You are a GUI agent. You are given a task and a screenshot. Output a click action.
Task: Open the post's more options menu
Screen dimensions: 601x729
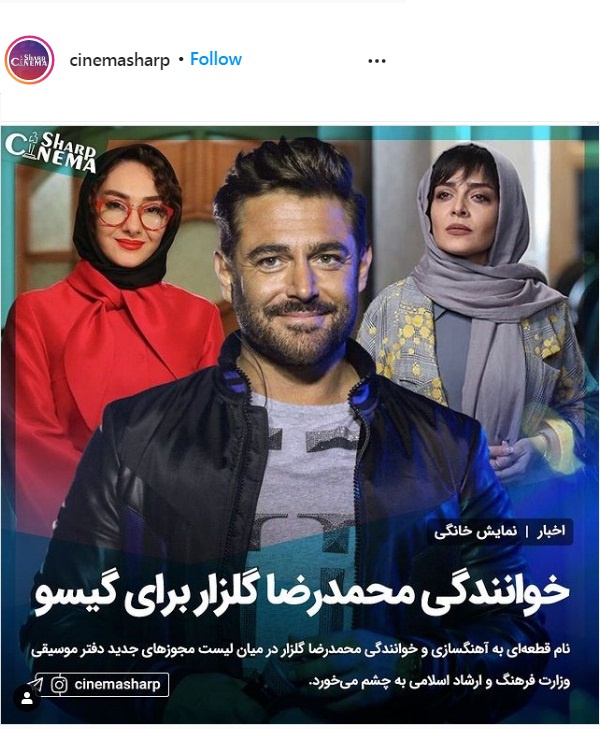tap(377, 61)
